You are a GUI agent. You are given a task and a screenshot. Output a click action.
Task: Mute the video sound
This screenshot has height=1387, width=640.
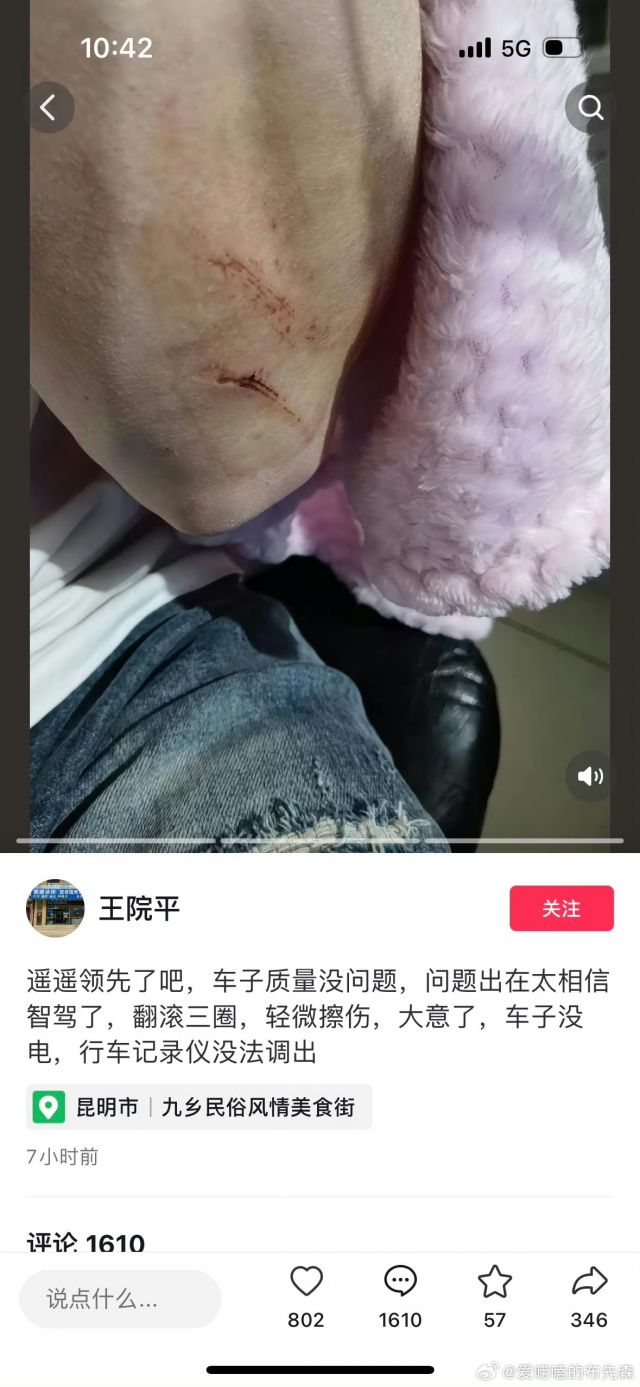pos(590,776)
